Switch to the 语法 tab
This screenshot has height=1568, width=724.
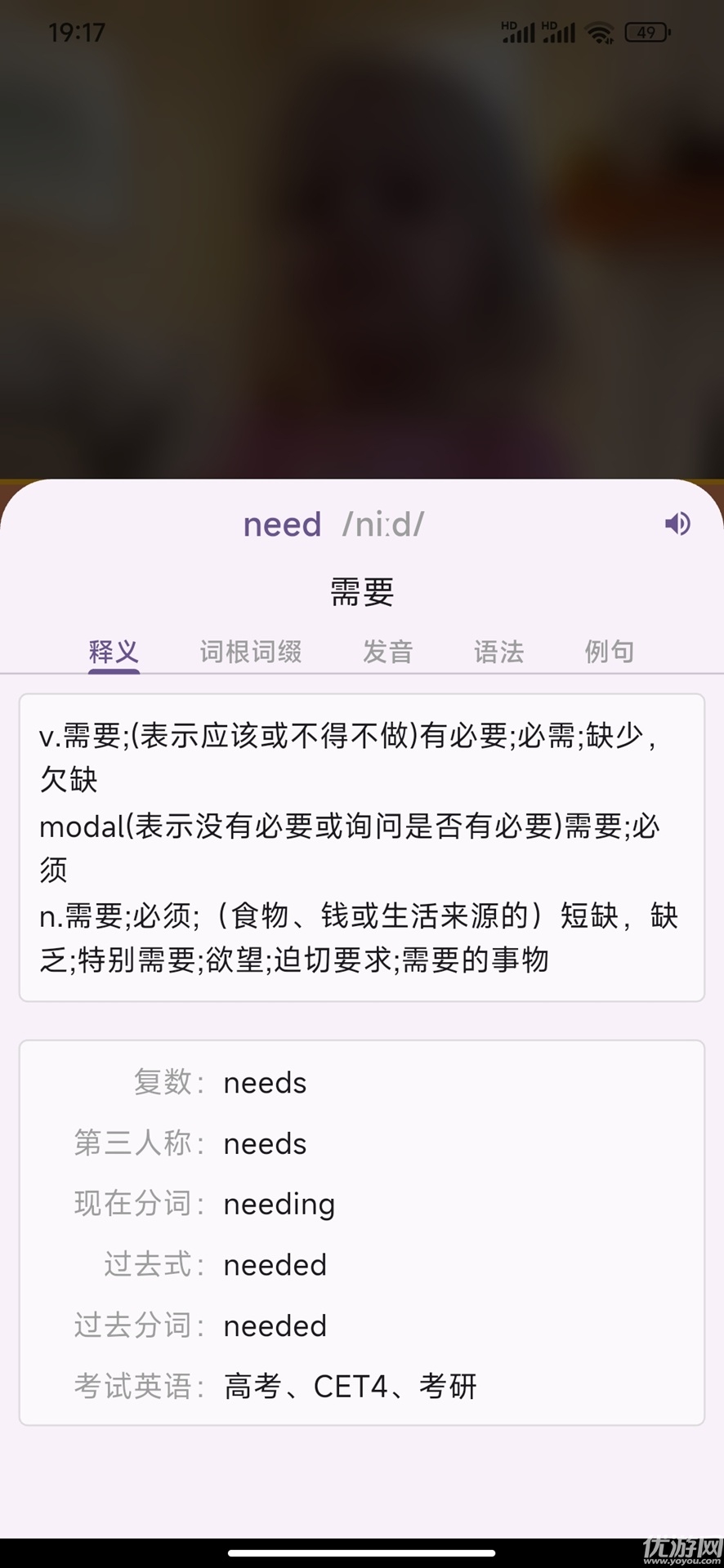pos(499,651)
